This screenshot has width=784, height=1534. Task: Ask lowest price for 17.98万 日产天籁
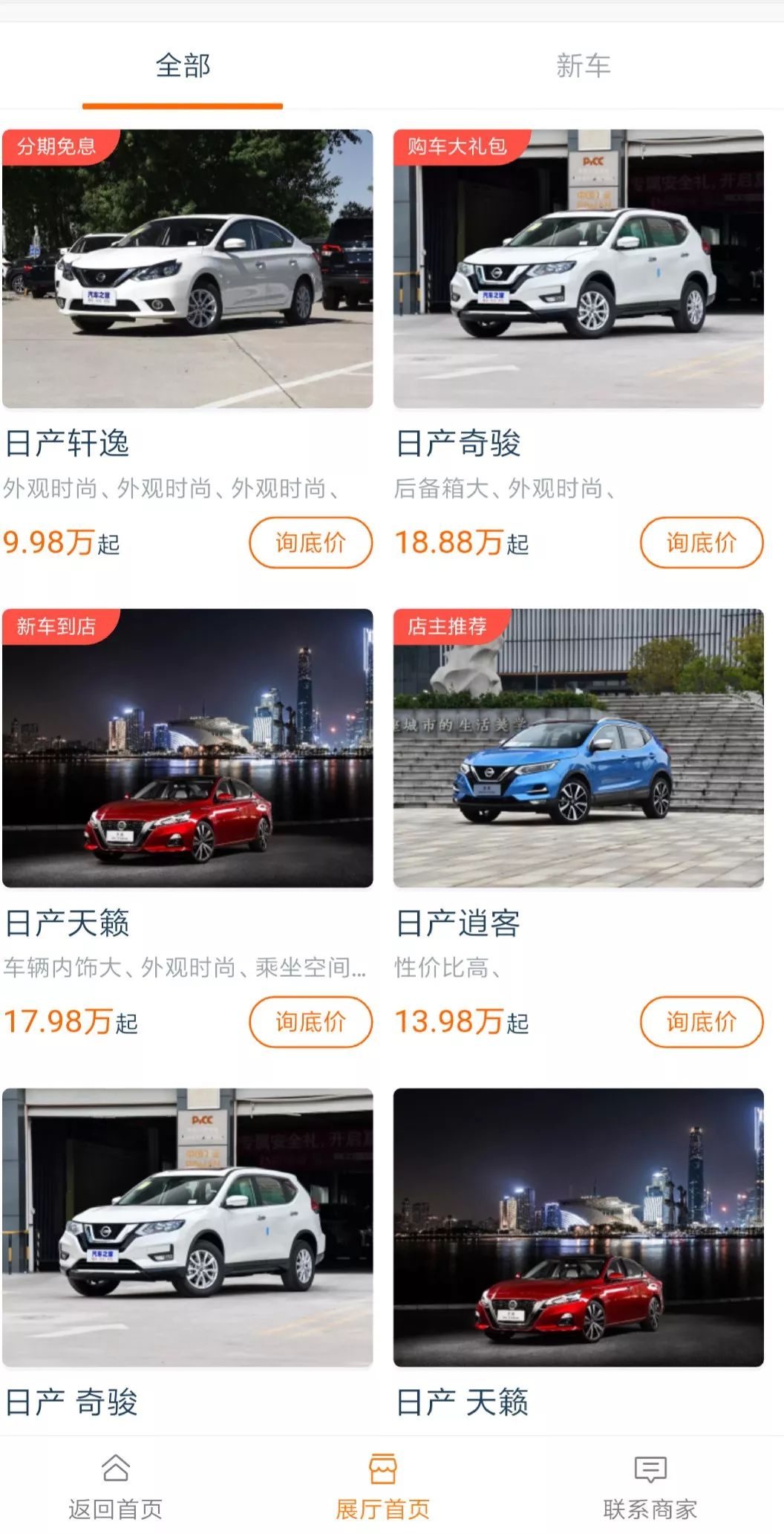(x=310, y=1022)
